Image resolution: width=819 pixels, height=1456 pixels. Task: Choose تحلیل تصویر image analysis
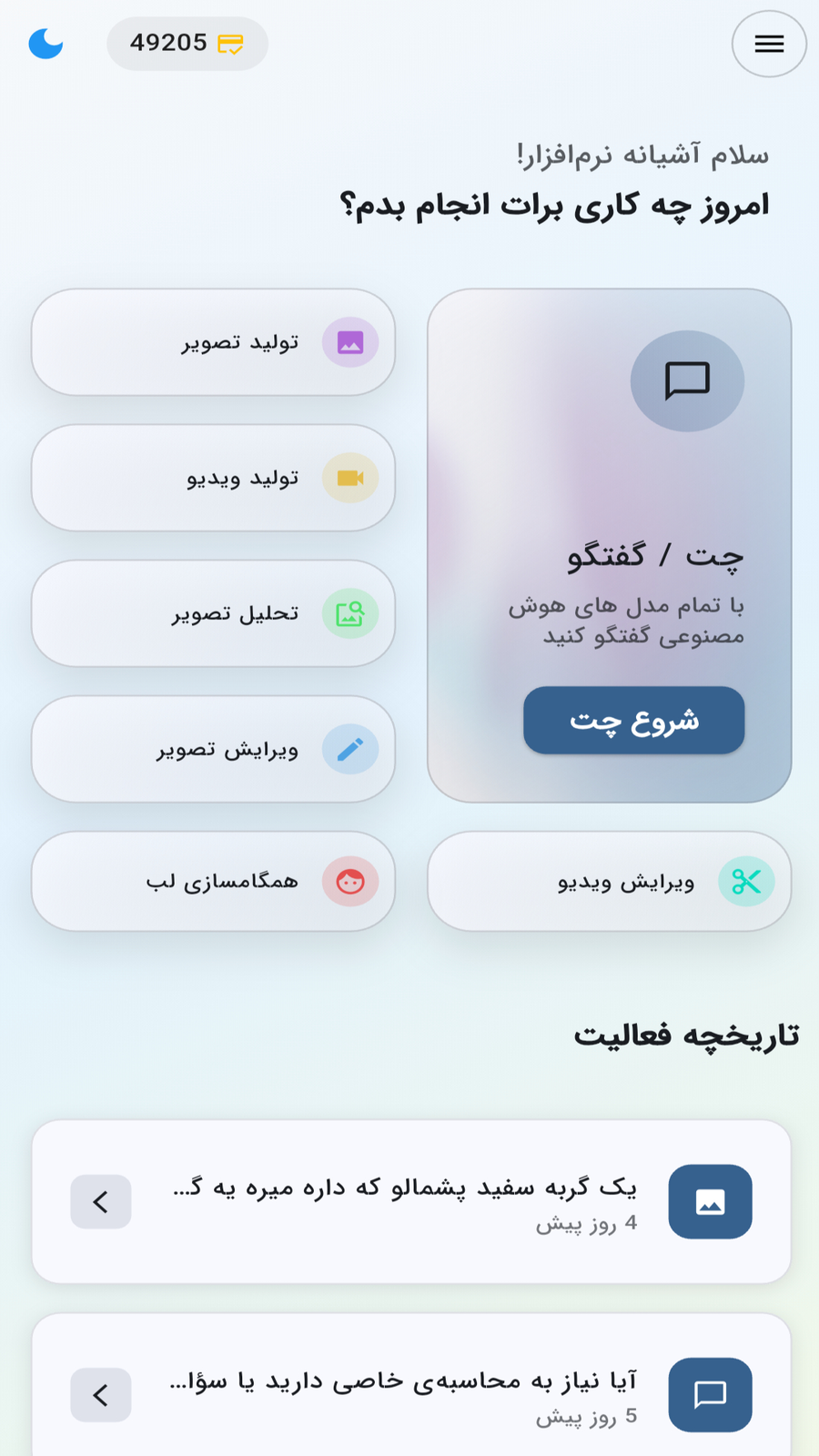(x=214, y=613)
